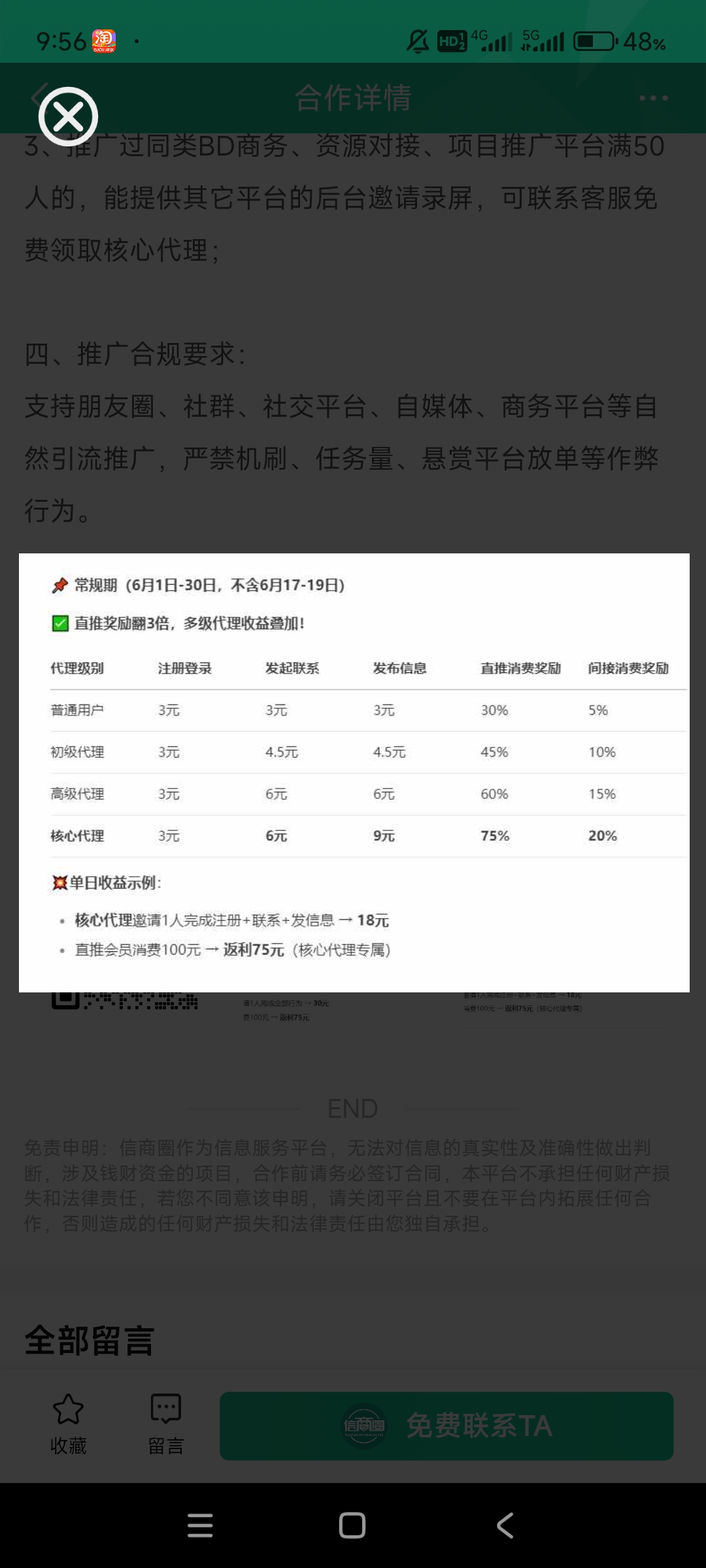Open the three-dot overflow menu
The image size is (706, 1568).
coord(654,98)
